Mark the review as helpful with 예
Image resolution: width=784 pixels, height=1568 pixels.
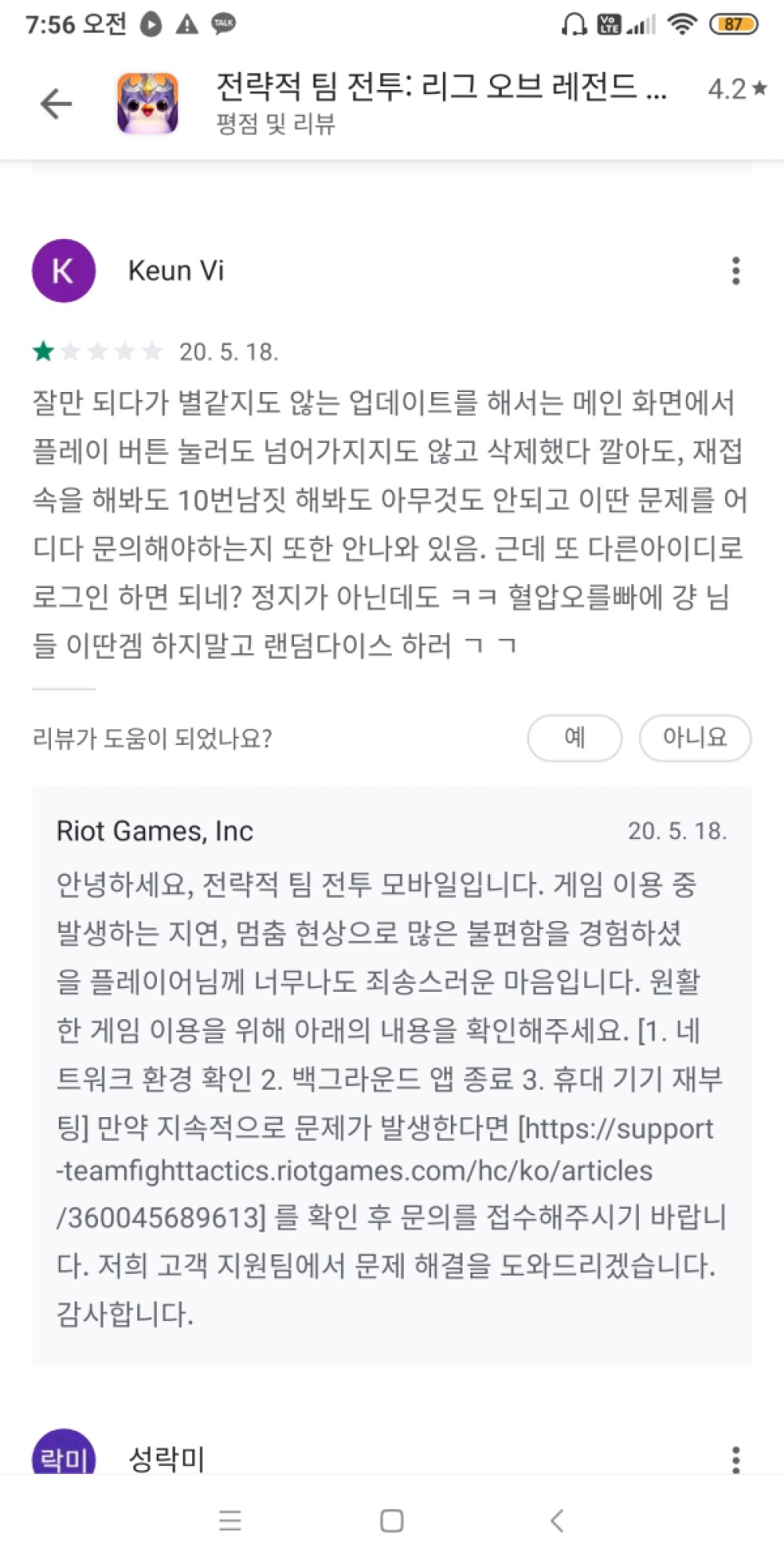[575, 738]
